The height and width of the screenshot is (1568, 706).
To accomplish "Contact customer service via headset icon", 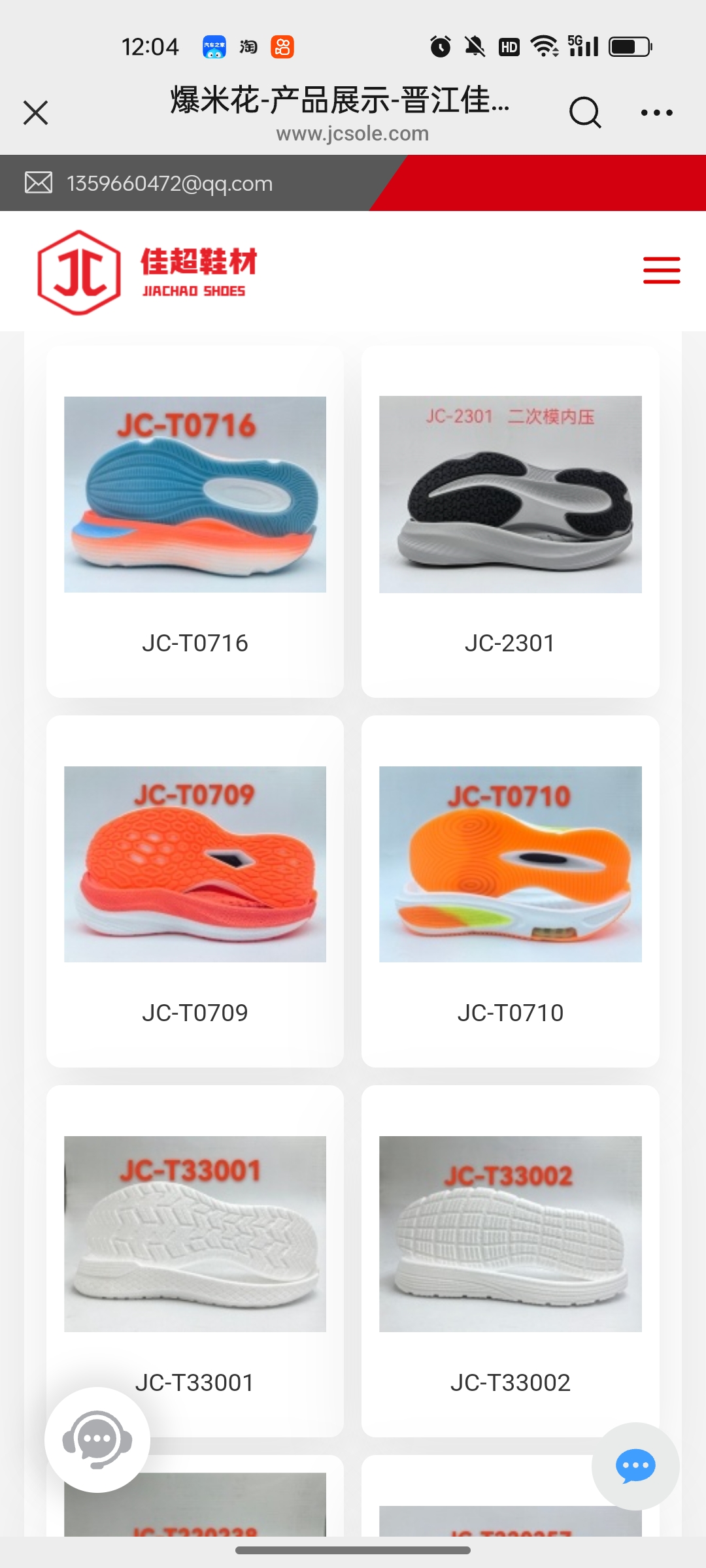I will (x=97, y=1439).
